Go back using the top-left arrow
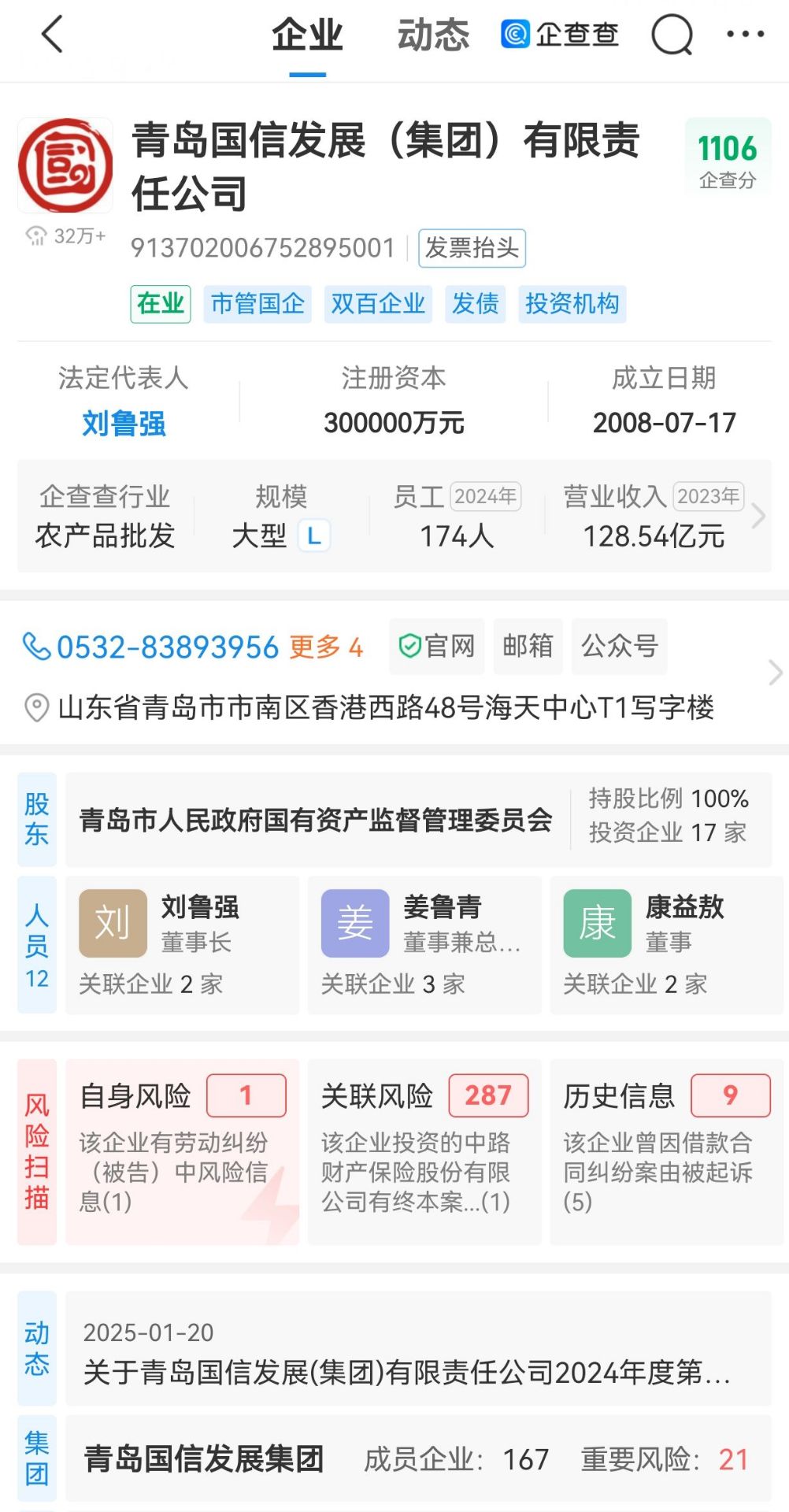789x1512 pixels. tap(52, 35)
